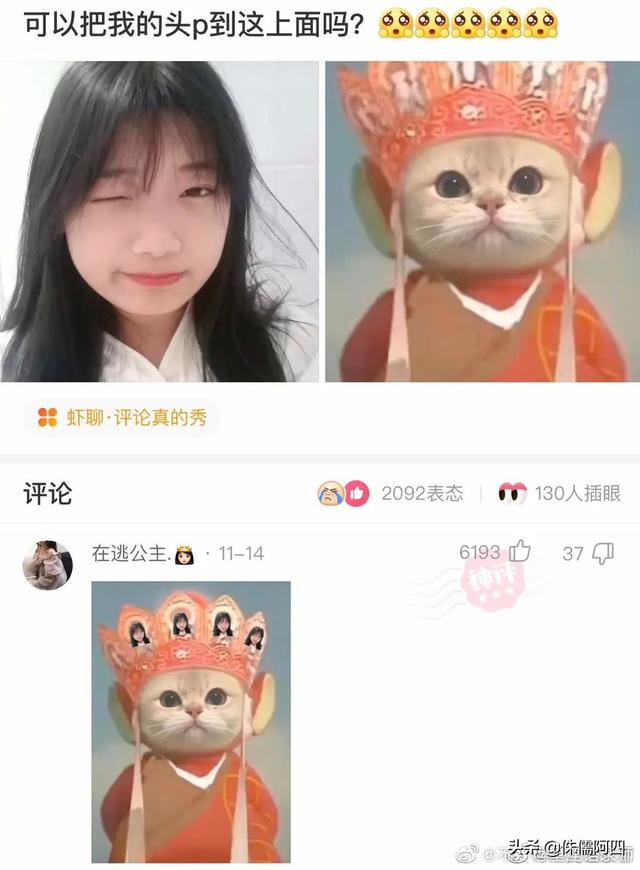Open the edited cat image in the comment
The width and height of the screenshot is (640, 870).
coord(191,722)
